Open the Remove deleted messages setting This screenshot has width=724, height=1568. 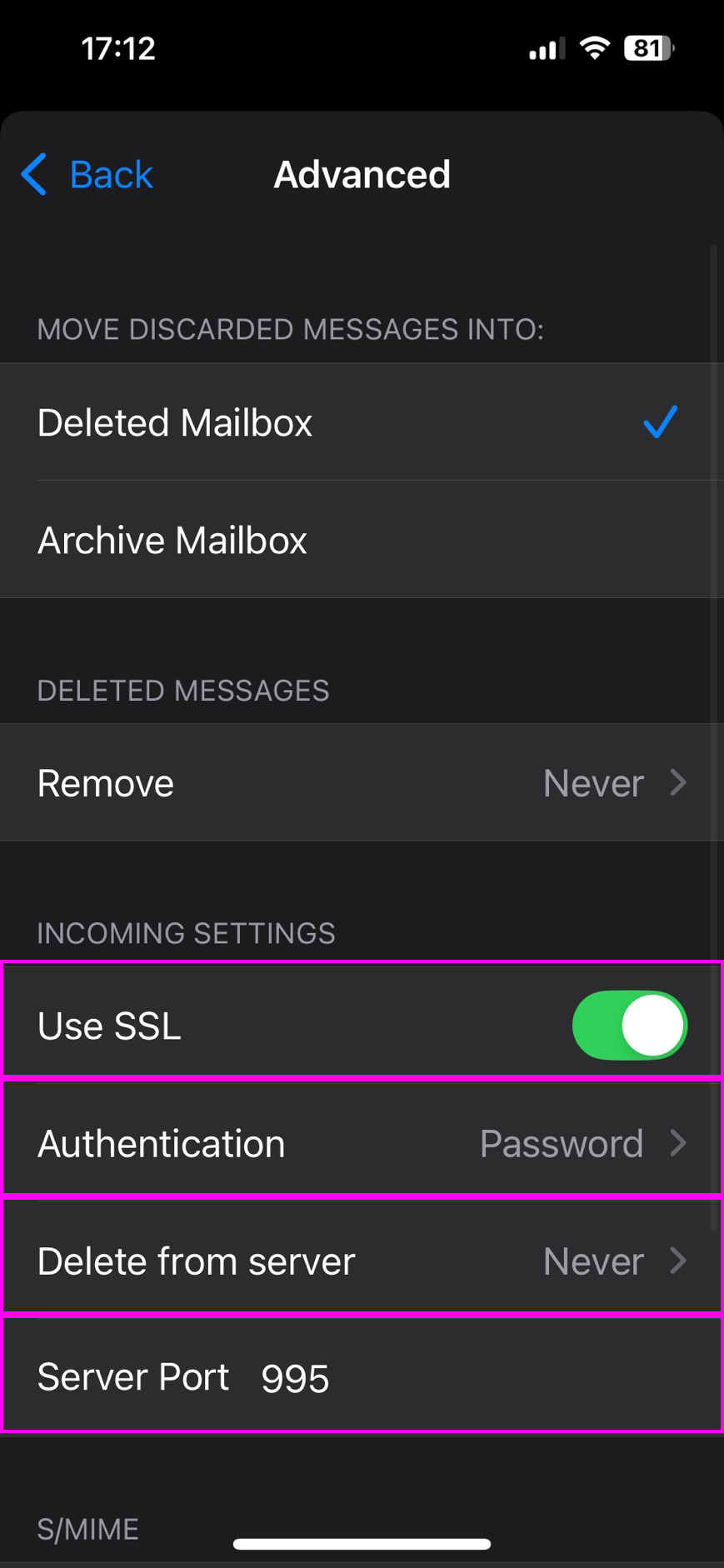(x=362, y=783)
